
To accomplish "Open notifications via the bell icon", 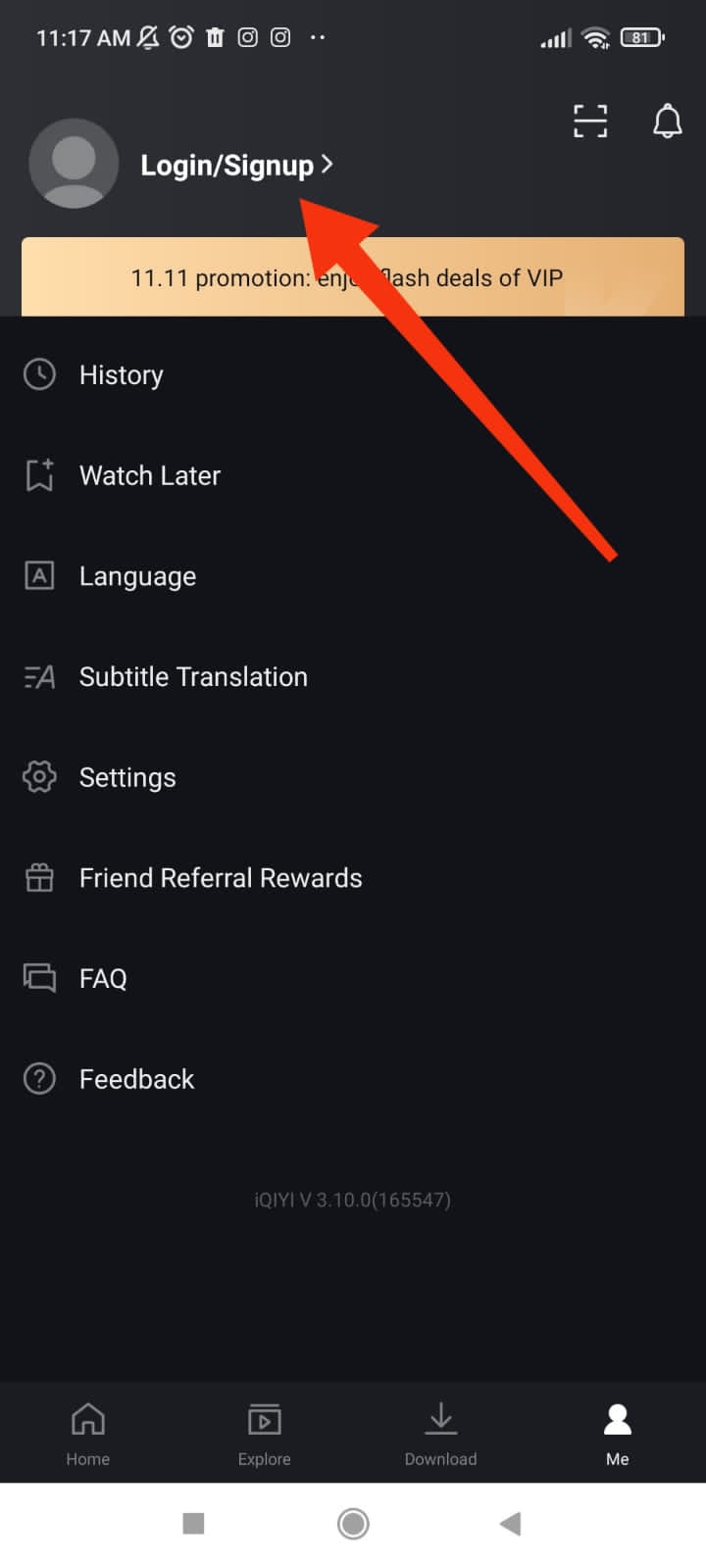I will coord(668,120).
